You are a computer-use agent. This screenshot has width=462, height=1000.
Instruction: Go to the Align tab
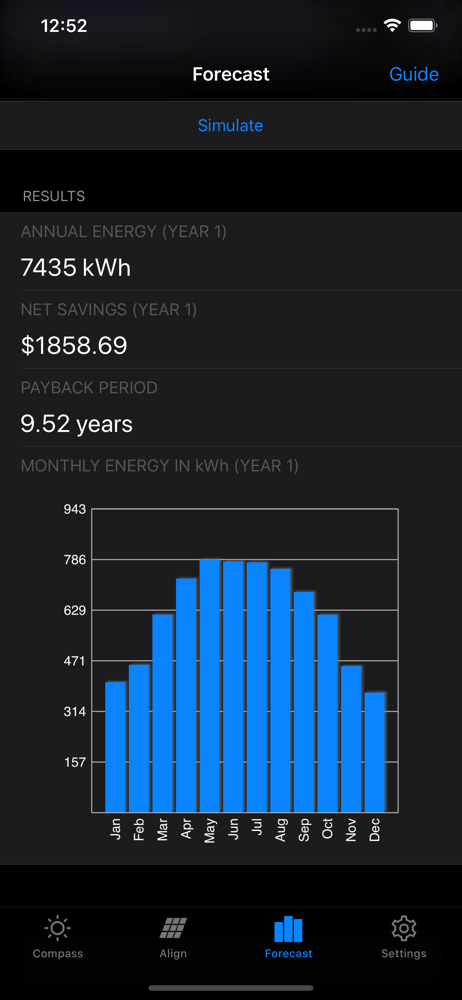(173, 938)
